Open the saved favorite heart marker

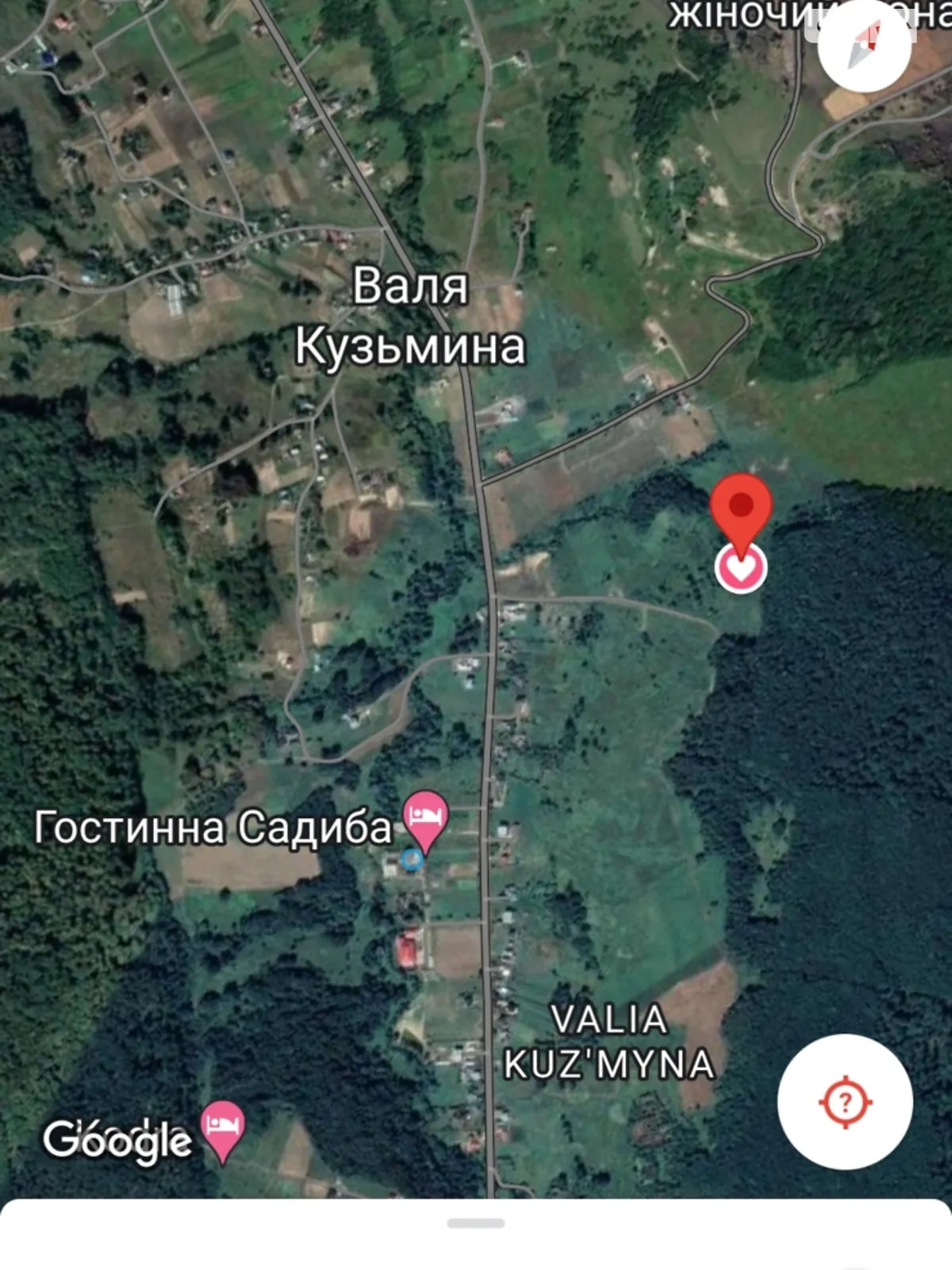pos(740,568)
